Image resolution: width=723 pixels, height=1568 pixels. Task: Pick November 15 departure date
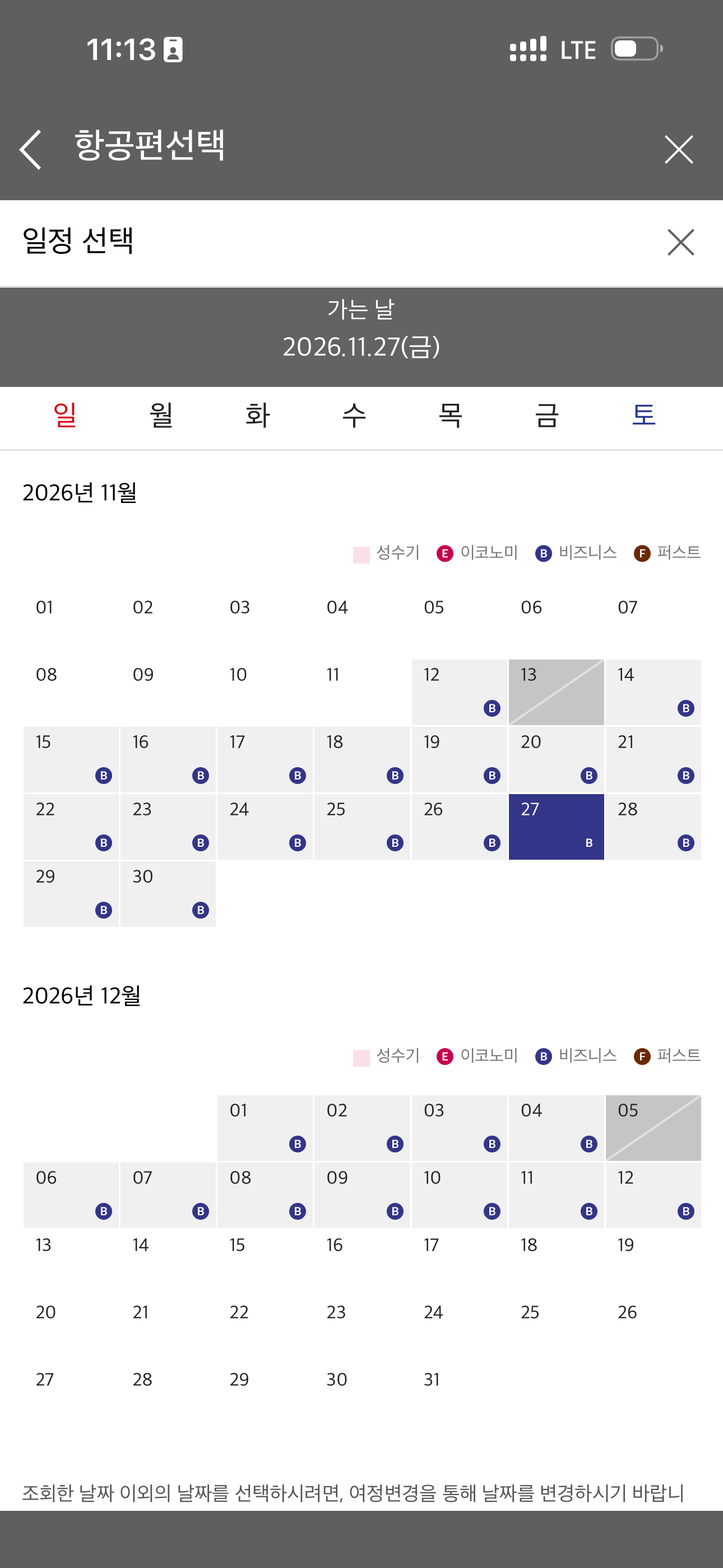(x=71, y=760)
